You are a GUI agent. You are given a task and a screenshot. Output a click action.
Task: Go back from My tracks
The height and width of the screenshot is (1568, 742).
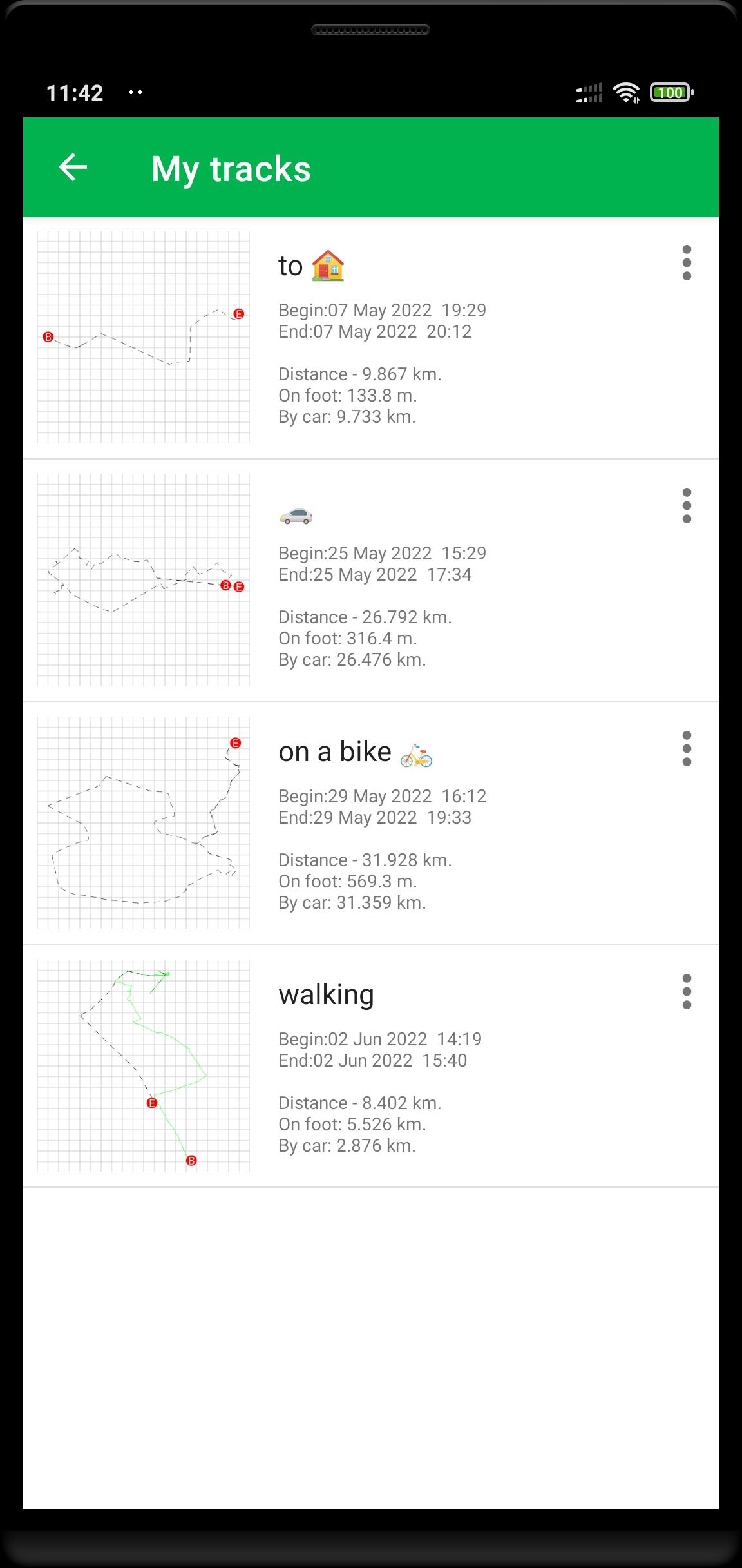(73, 168)
